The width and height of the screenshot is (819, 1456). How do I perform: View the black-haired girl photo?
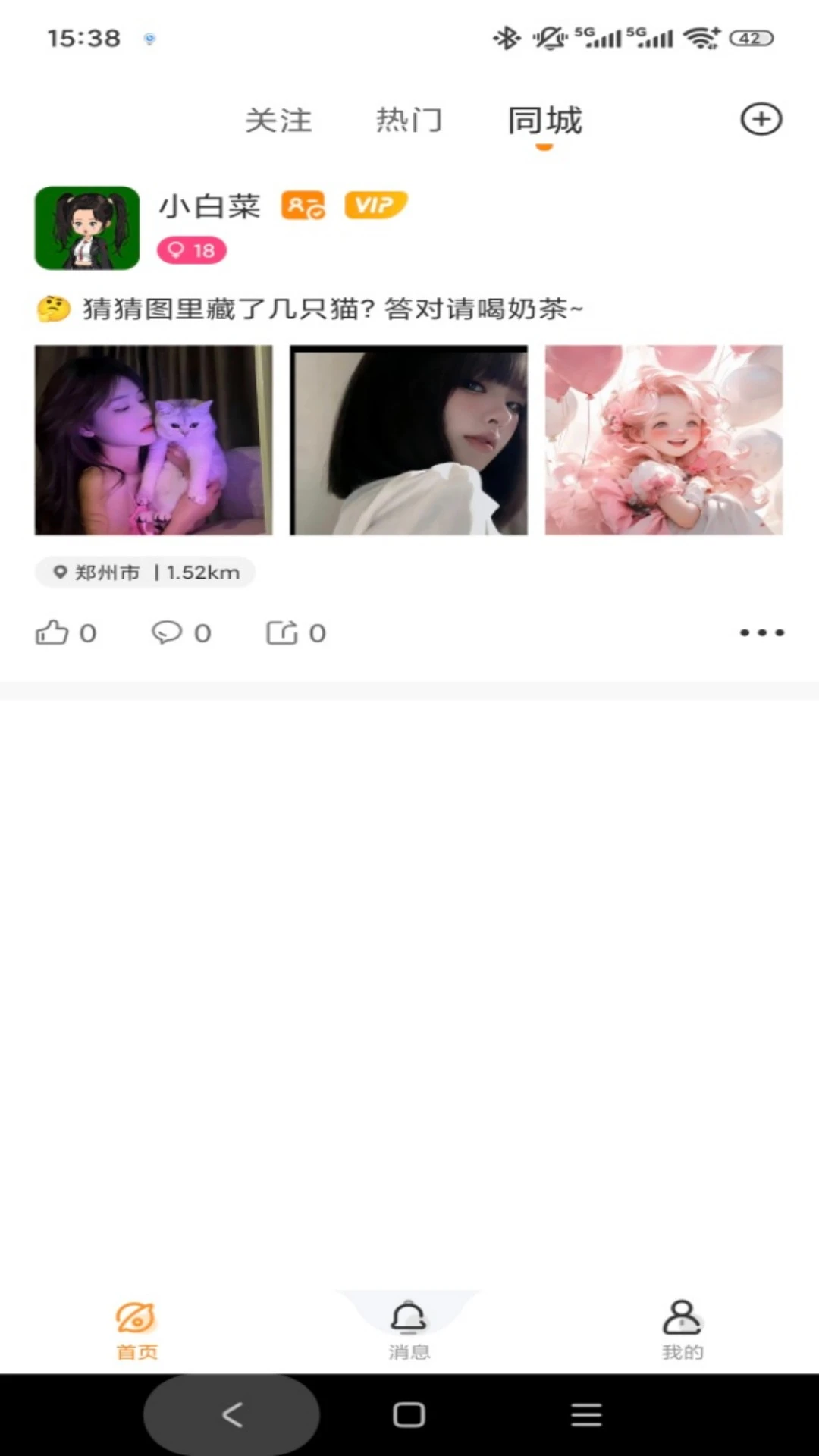[409, 440]
